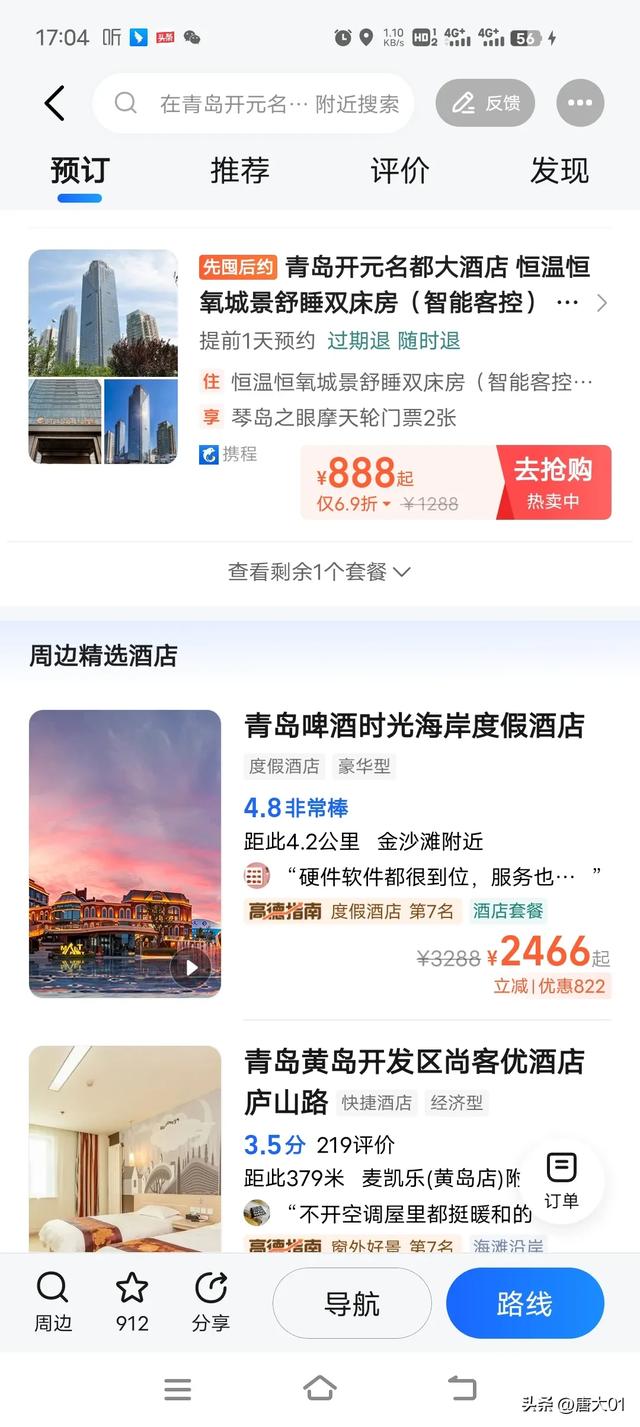Open 青岛黄岛开发区尚客优酒店 listing
The image size is (640, 1427).
click(414, 1062)
